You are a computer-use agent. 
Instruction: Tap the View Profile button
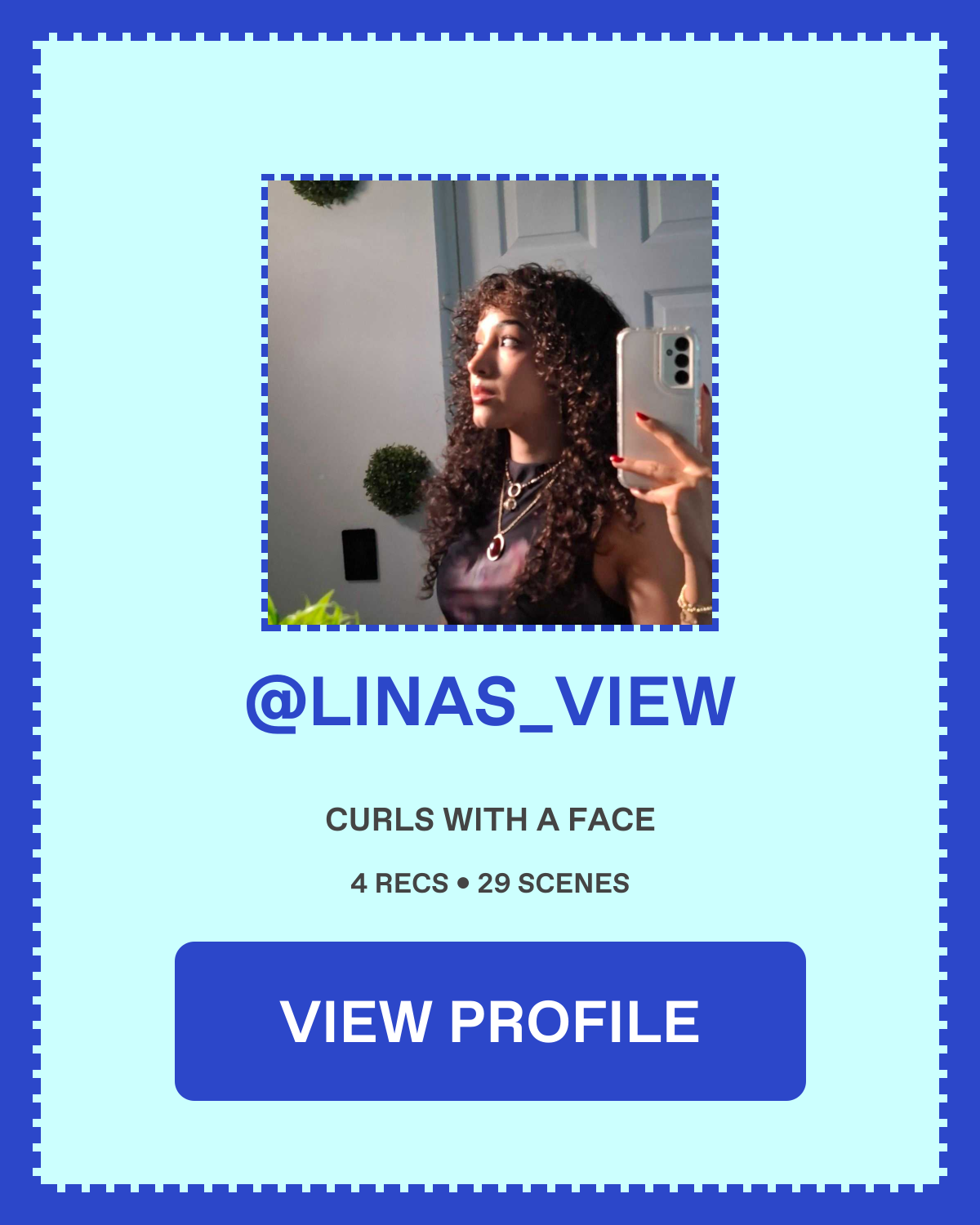[490, 1021]
